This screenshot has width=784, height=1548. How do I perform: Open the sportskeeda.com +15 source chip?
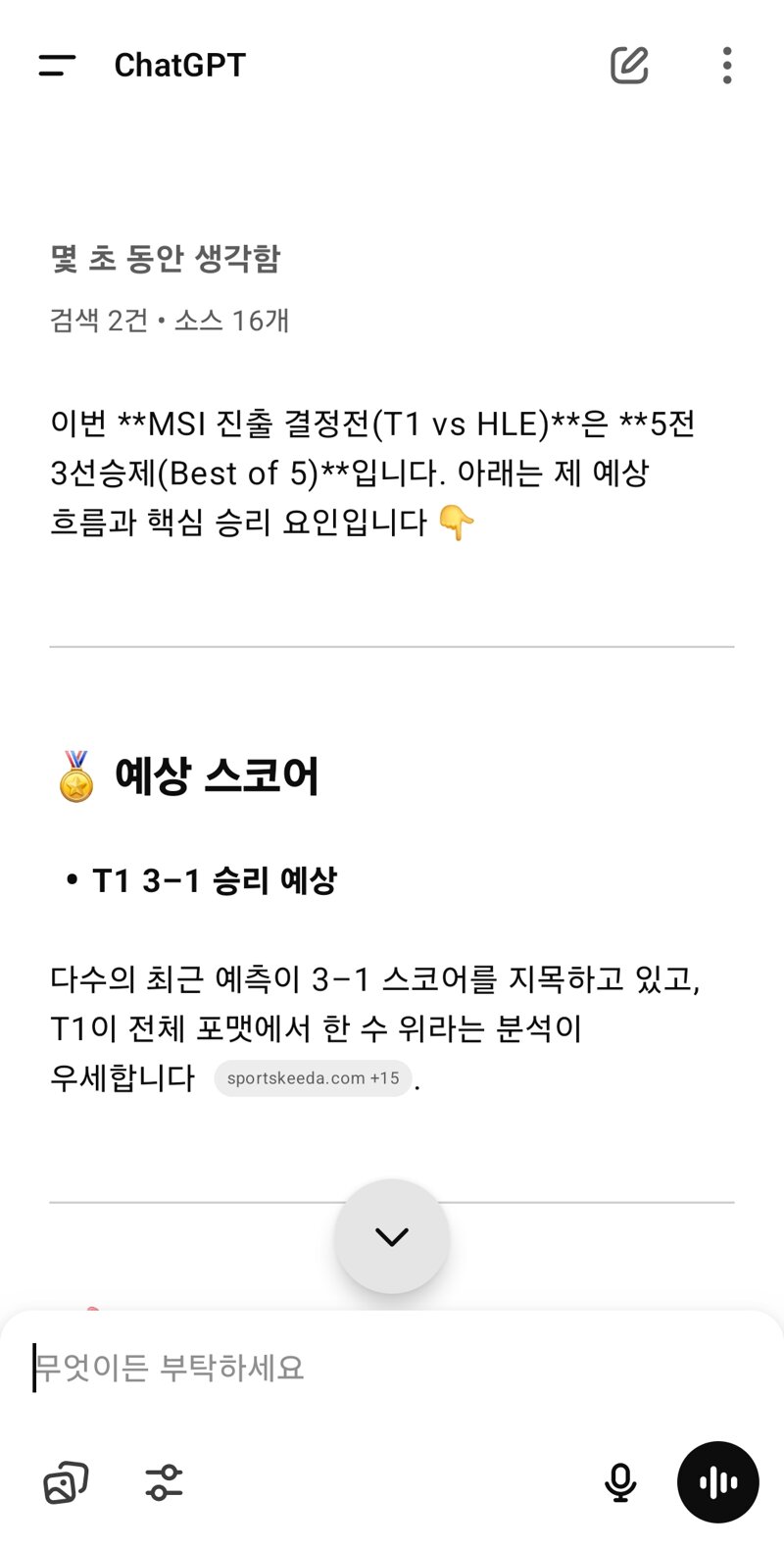point(313,1078)
